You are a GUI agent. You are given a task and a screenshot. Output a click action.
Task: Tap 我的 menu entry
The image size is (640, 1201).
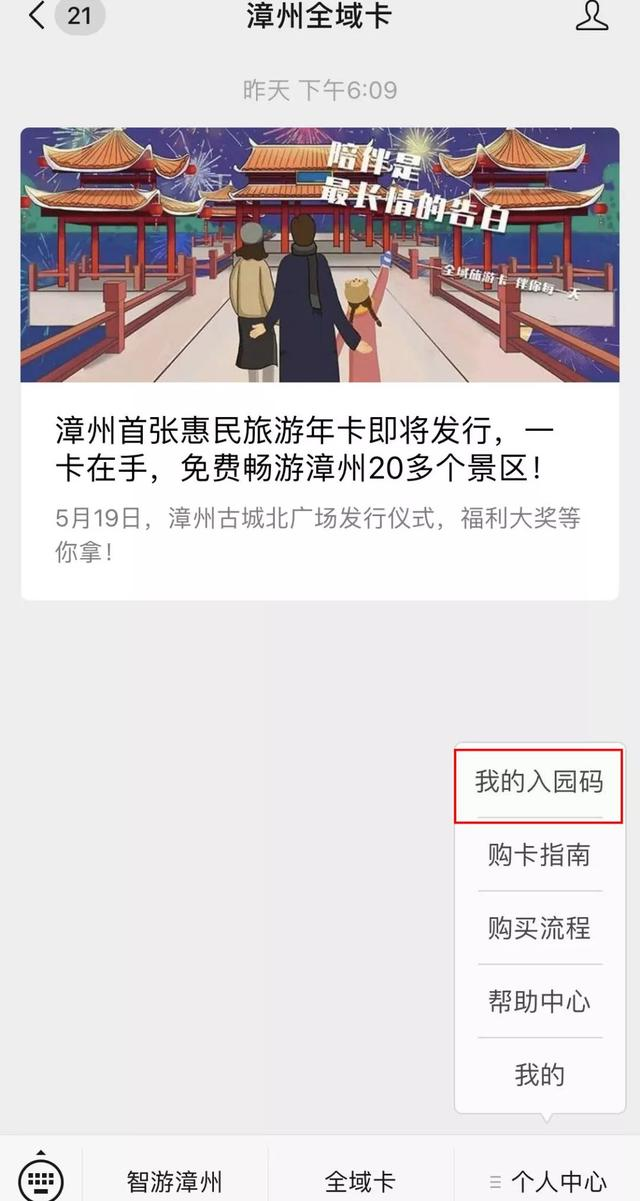tap(539, 1075)
